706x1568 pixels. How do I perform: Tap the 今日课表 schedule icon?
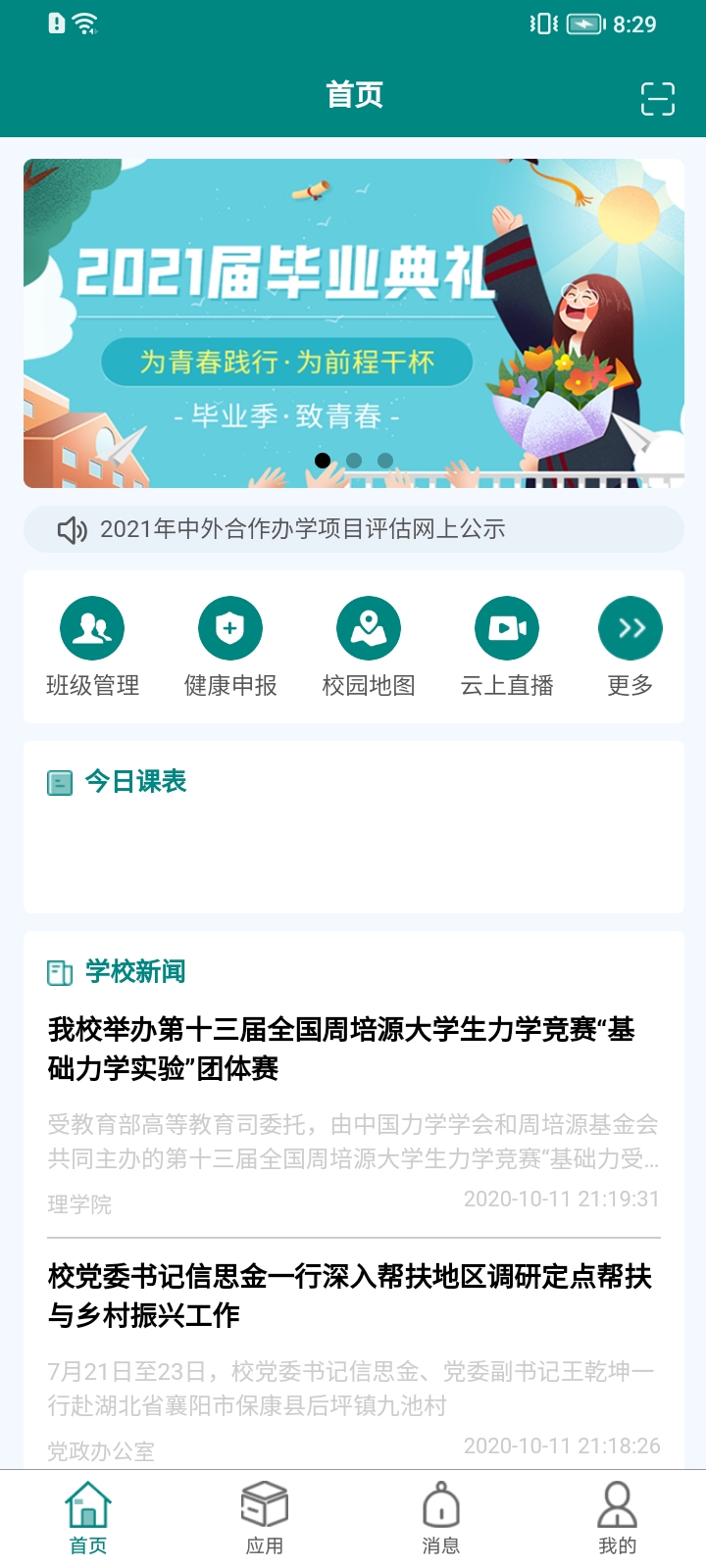(58, 782)
